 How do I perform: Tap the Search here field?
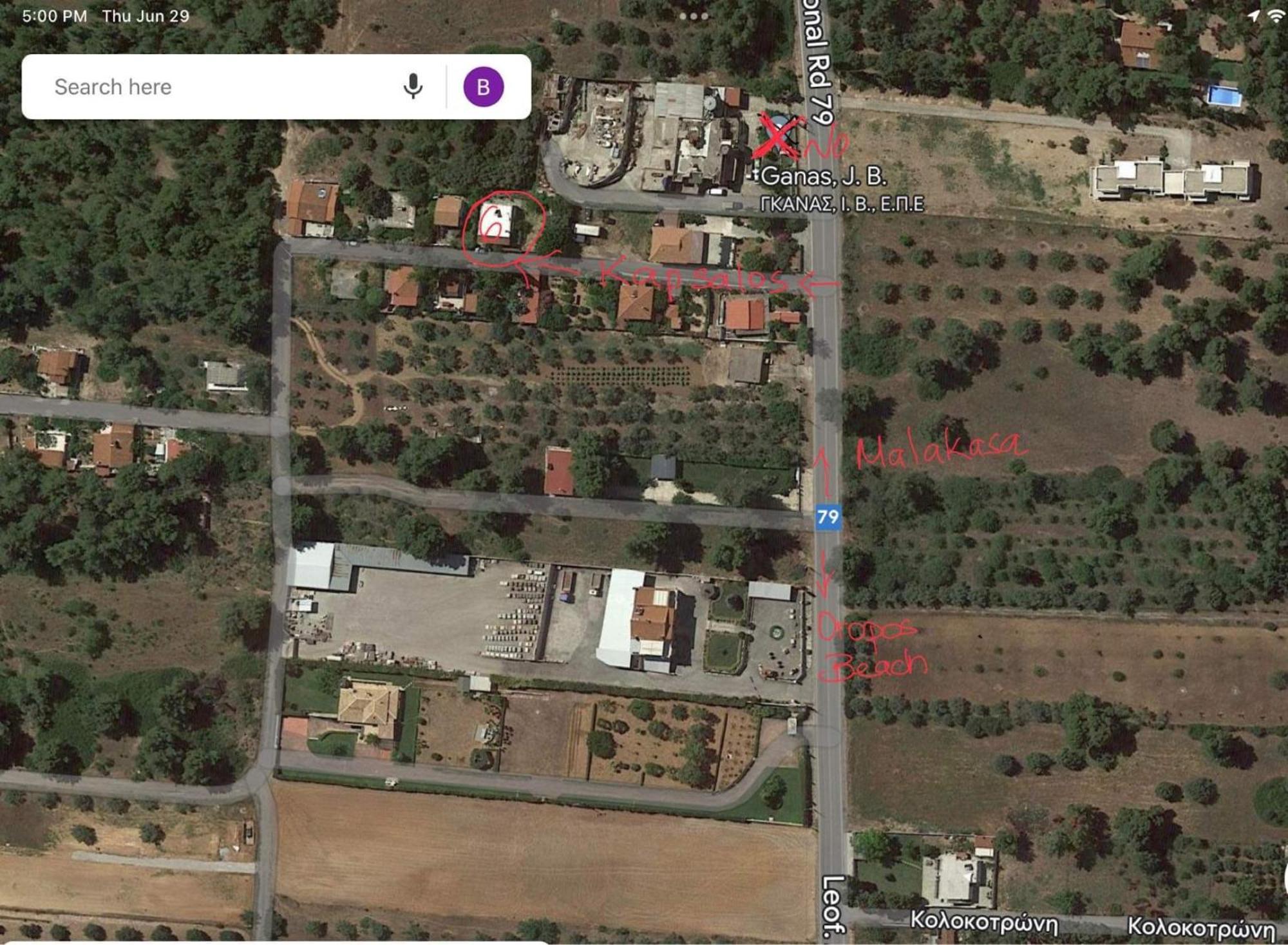213,87
